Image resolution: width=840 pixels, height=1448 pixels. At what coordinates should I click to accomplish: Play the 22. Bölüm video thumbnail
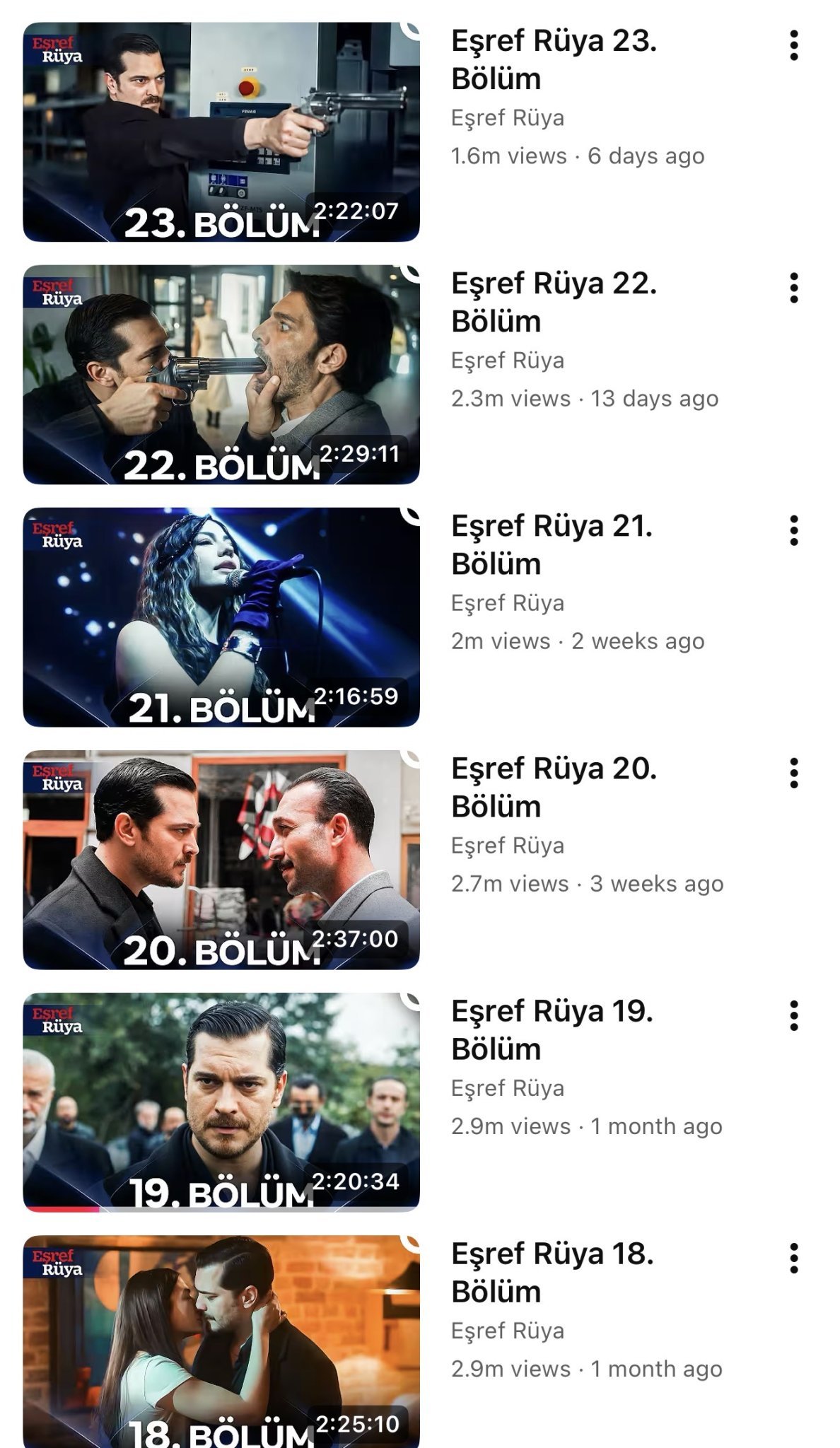coord(221,374)
